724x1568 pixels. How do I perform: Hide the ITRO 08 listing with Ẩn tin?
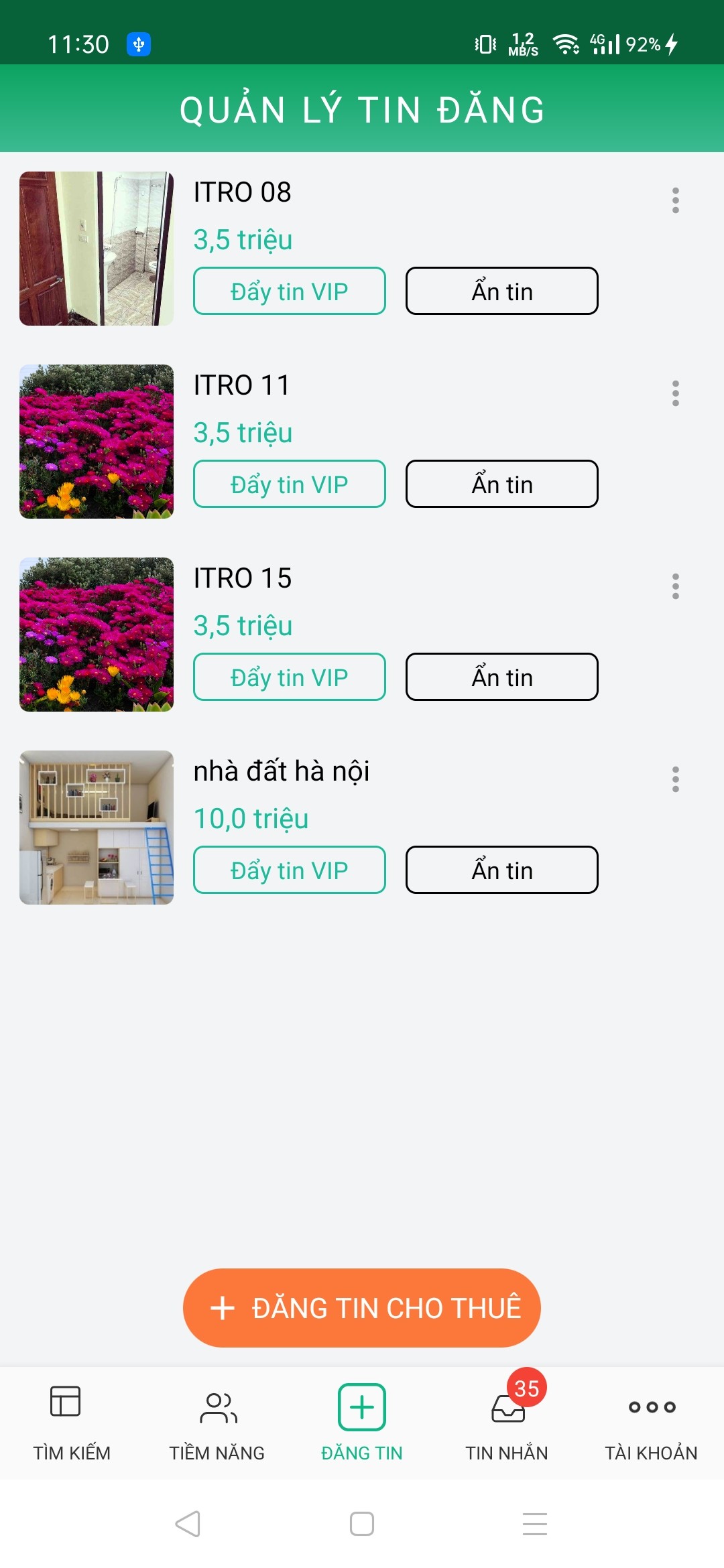click(x=501, y=291)
